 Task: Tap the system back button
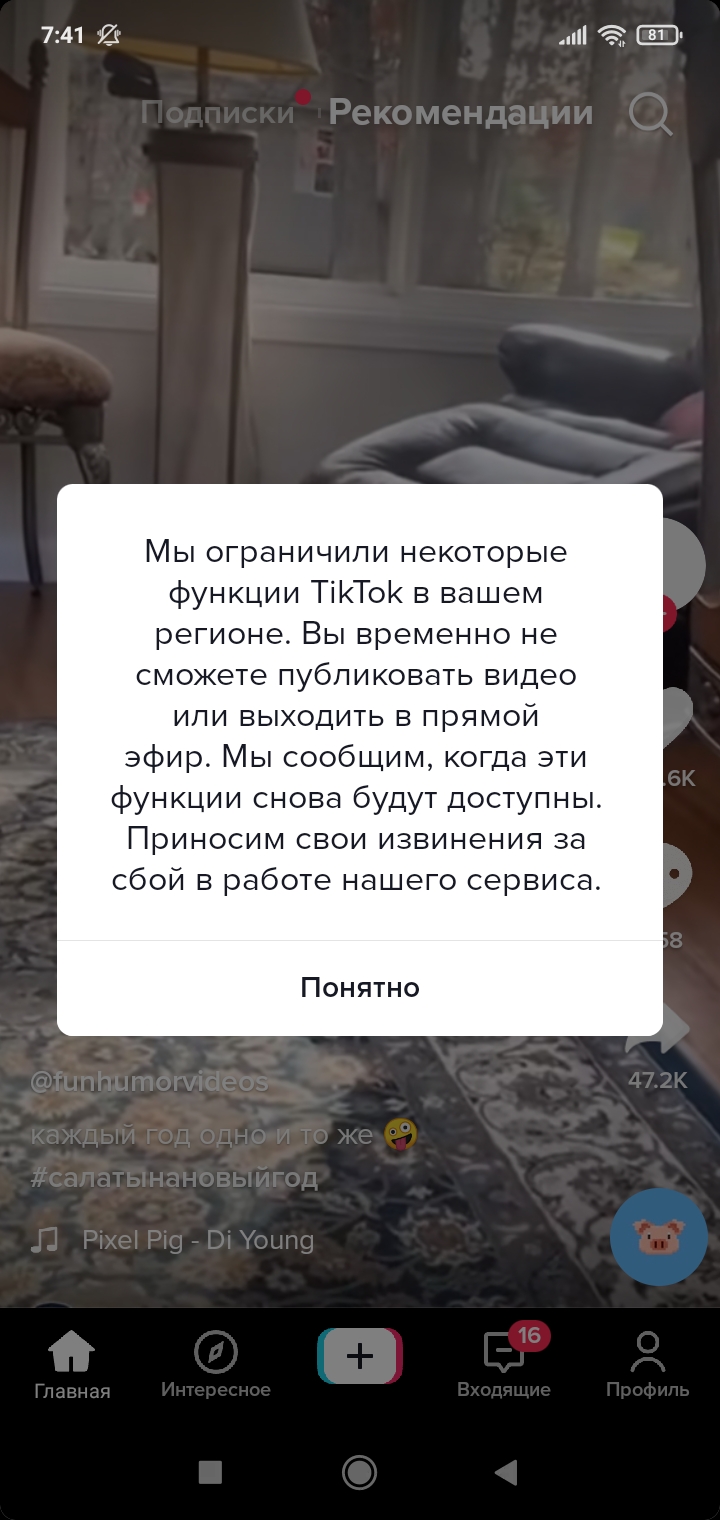(506, 1471)
